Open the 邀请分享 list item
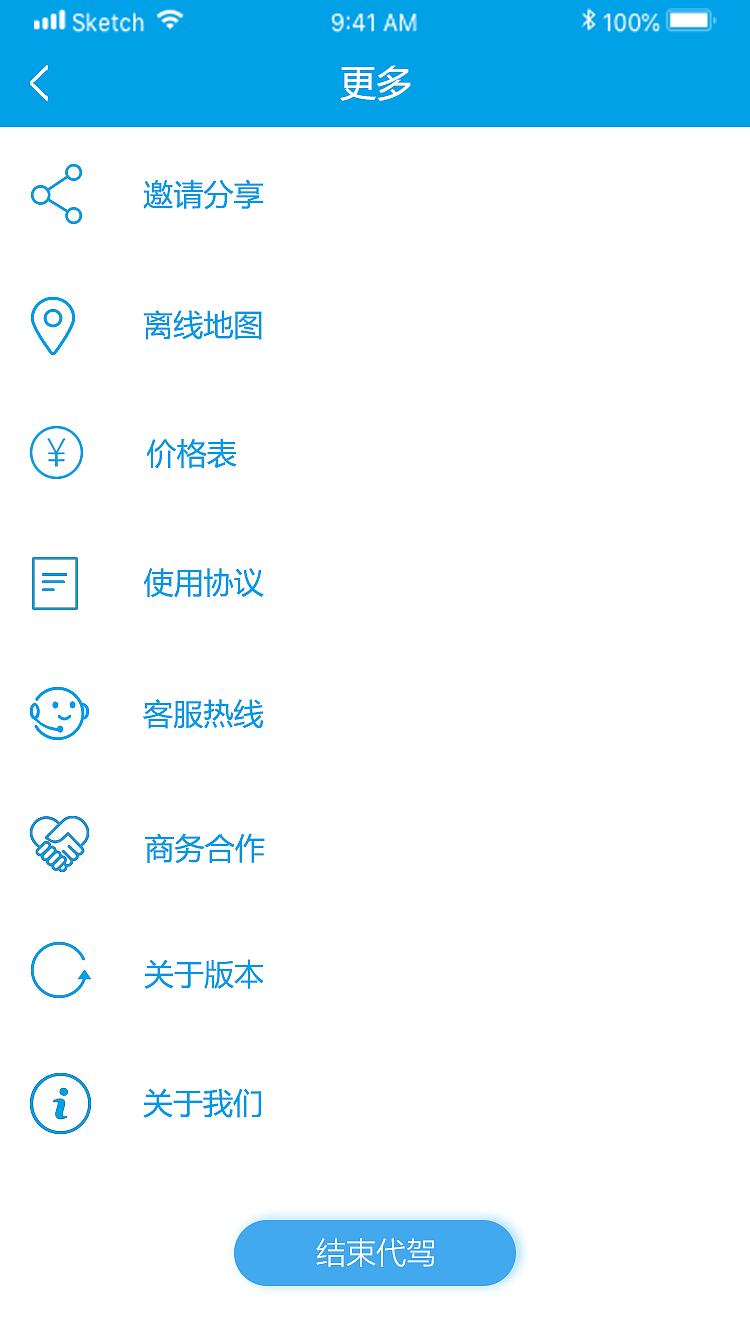Screen dimensions: 750x1334 click(204, 196)
